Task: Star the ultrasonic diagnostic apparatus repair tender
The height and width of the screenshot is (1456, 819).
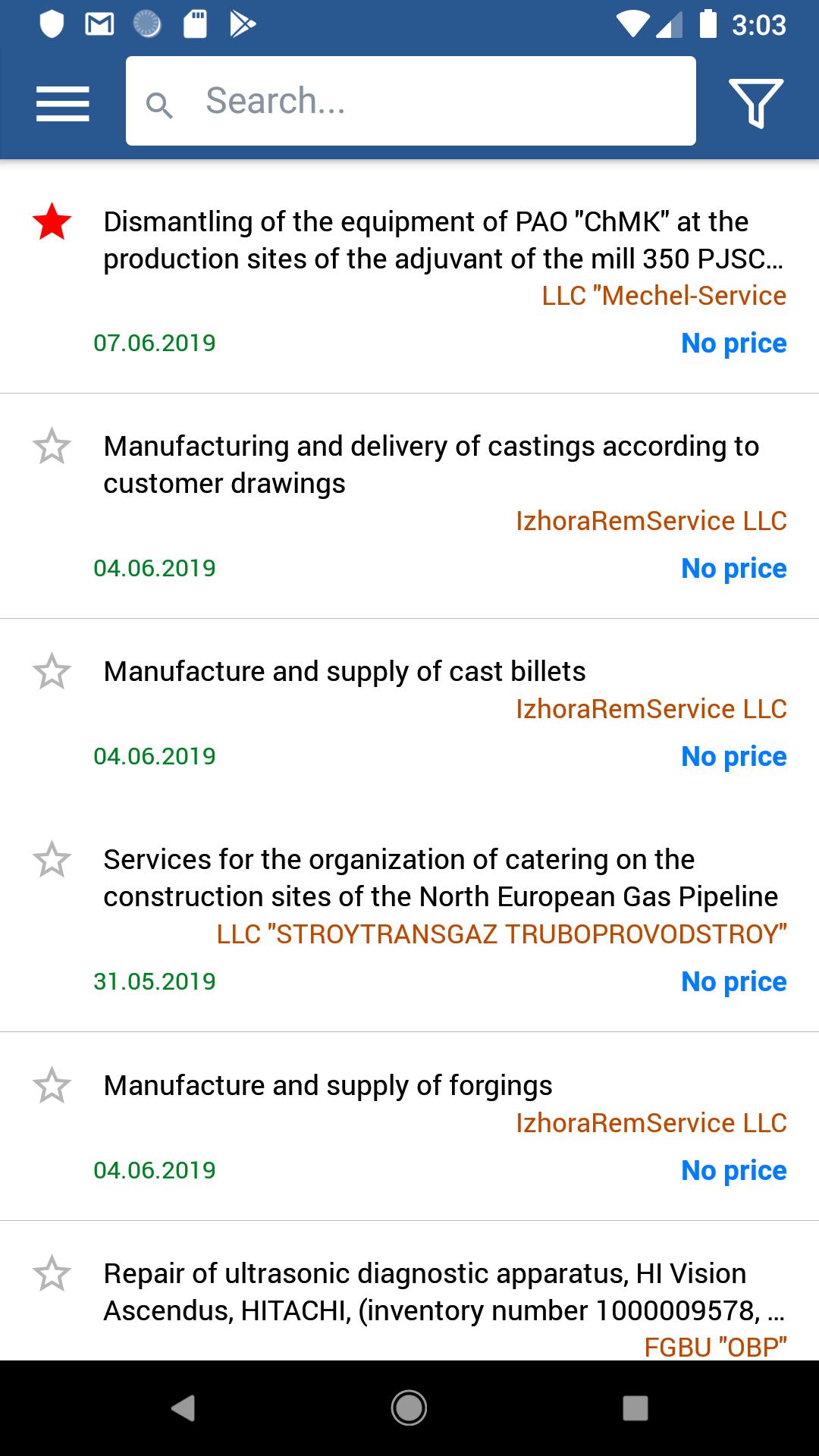Action: click(52, 1273)
